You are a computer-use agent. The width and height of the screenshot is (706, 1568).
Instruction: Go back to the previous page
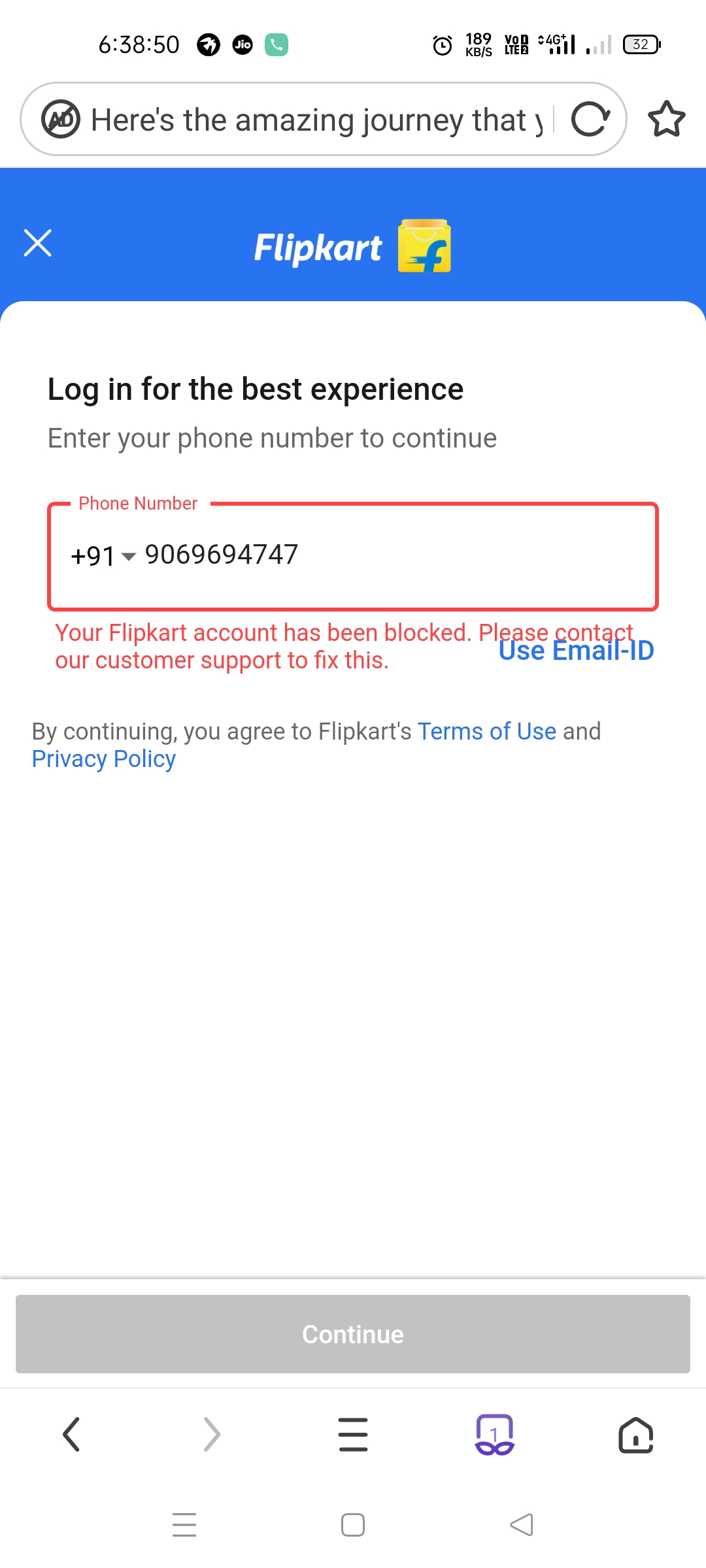71,1435
